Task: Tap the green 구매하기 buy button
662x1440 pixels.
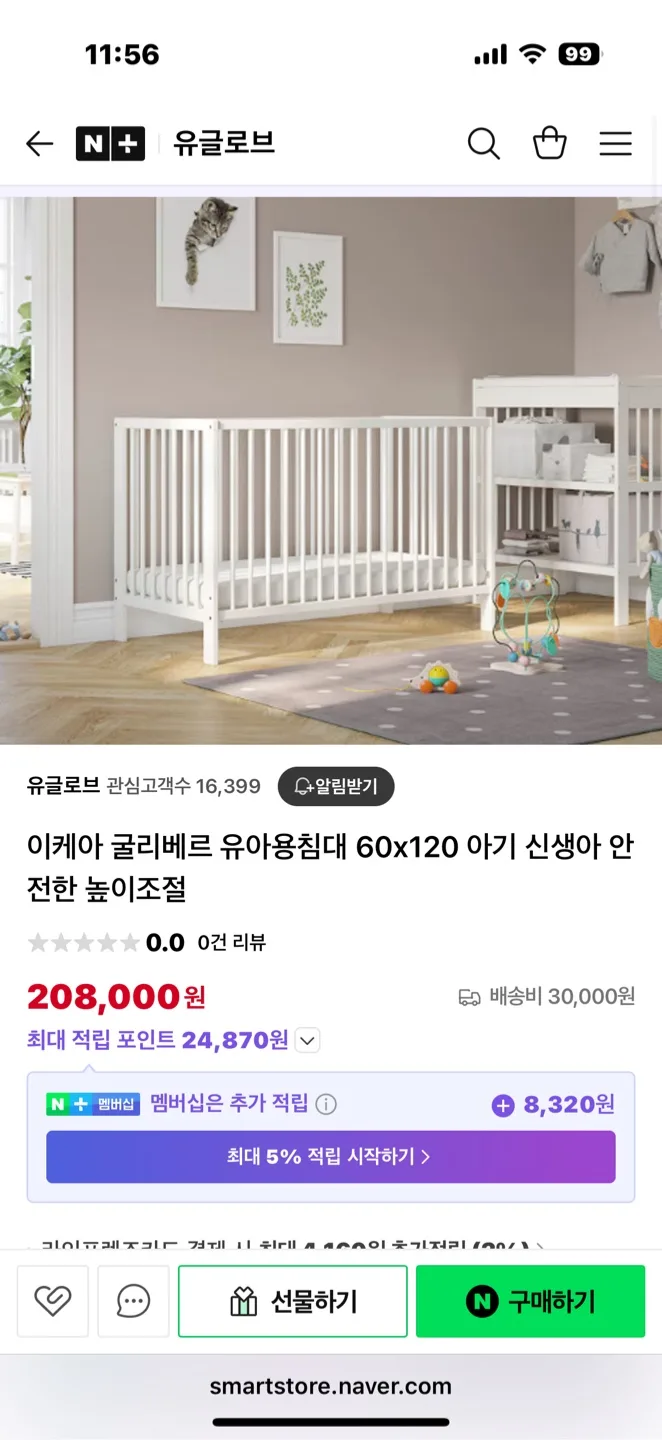Action: pyautogui.click(x=530, y=1301)
